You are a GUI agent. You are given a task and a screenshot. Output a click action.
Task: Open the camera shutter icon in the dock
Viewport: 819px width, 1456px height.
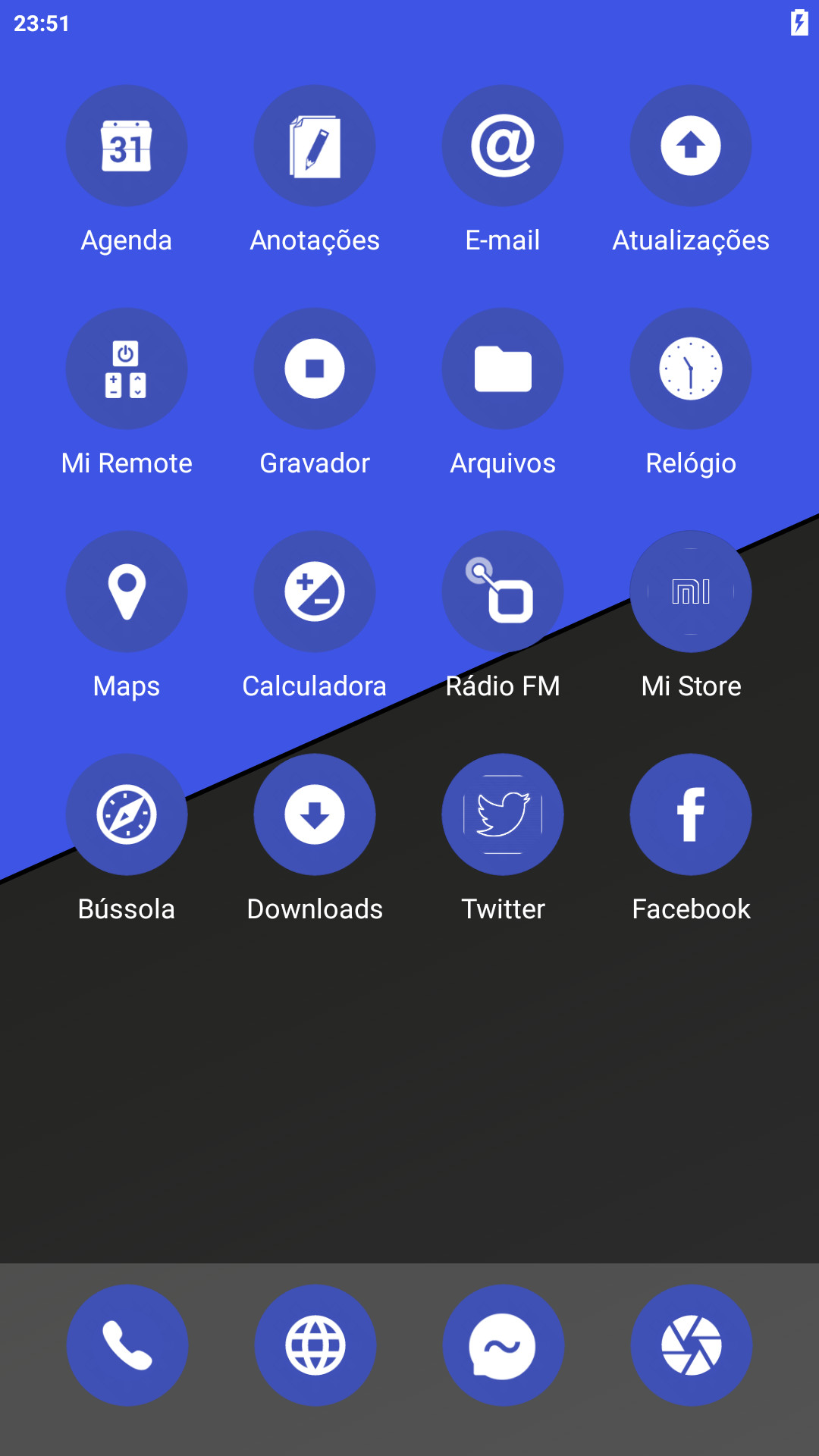[692, 1345]
